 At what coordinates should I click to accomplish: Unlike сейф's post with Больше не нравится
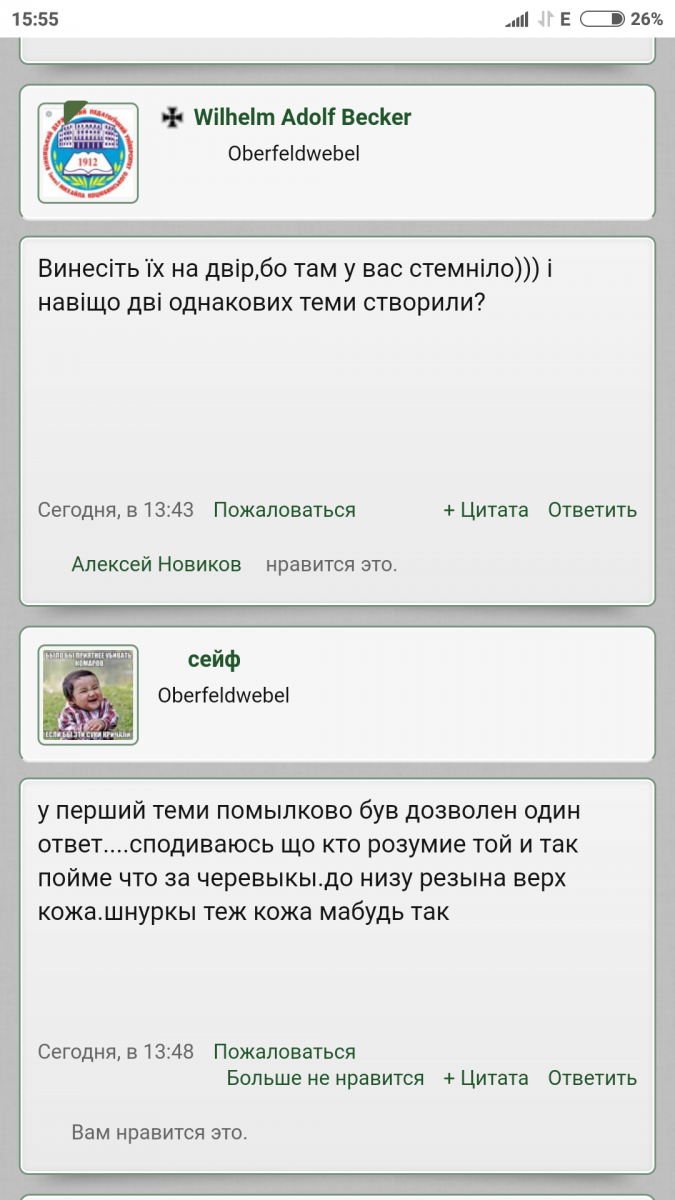coord(325,1078)
